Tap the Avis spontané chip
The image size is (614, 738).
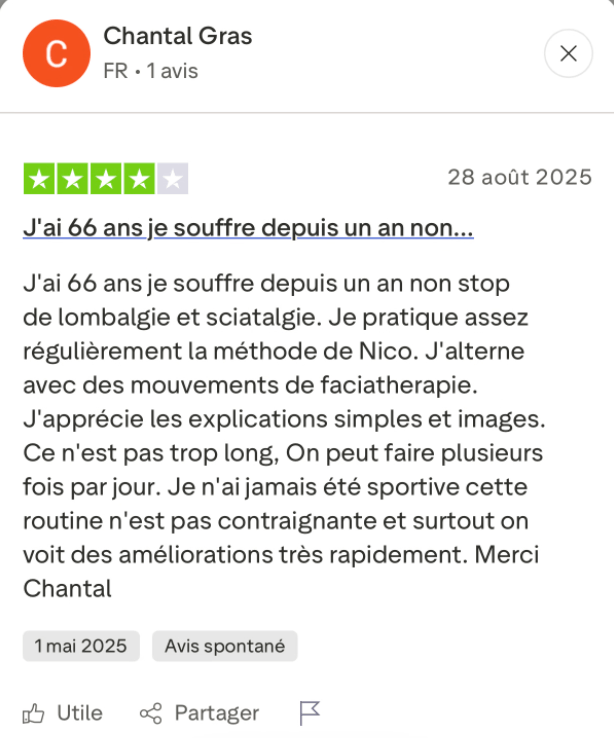[224, 646]
